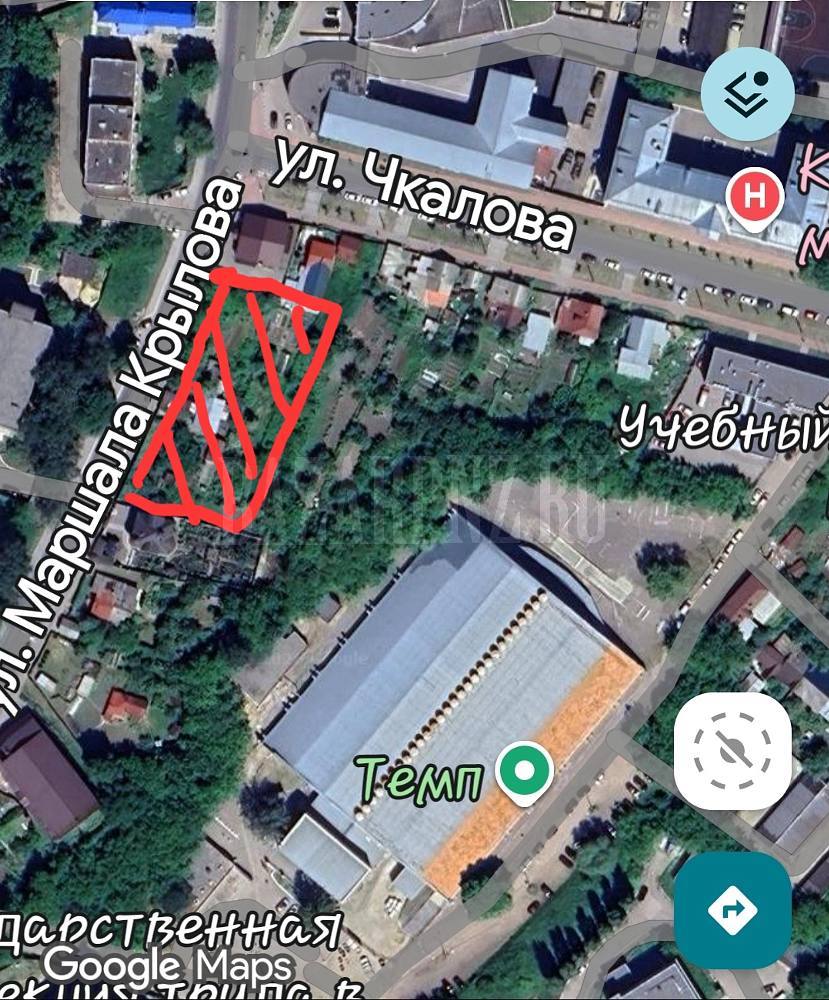Open directions with the teal arrow button
829x1000 pixels.
click(x=733, y=909)
